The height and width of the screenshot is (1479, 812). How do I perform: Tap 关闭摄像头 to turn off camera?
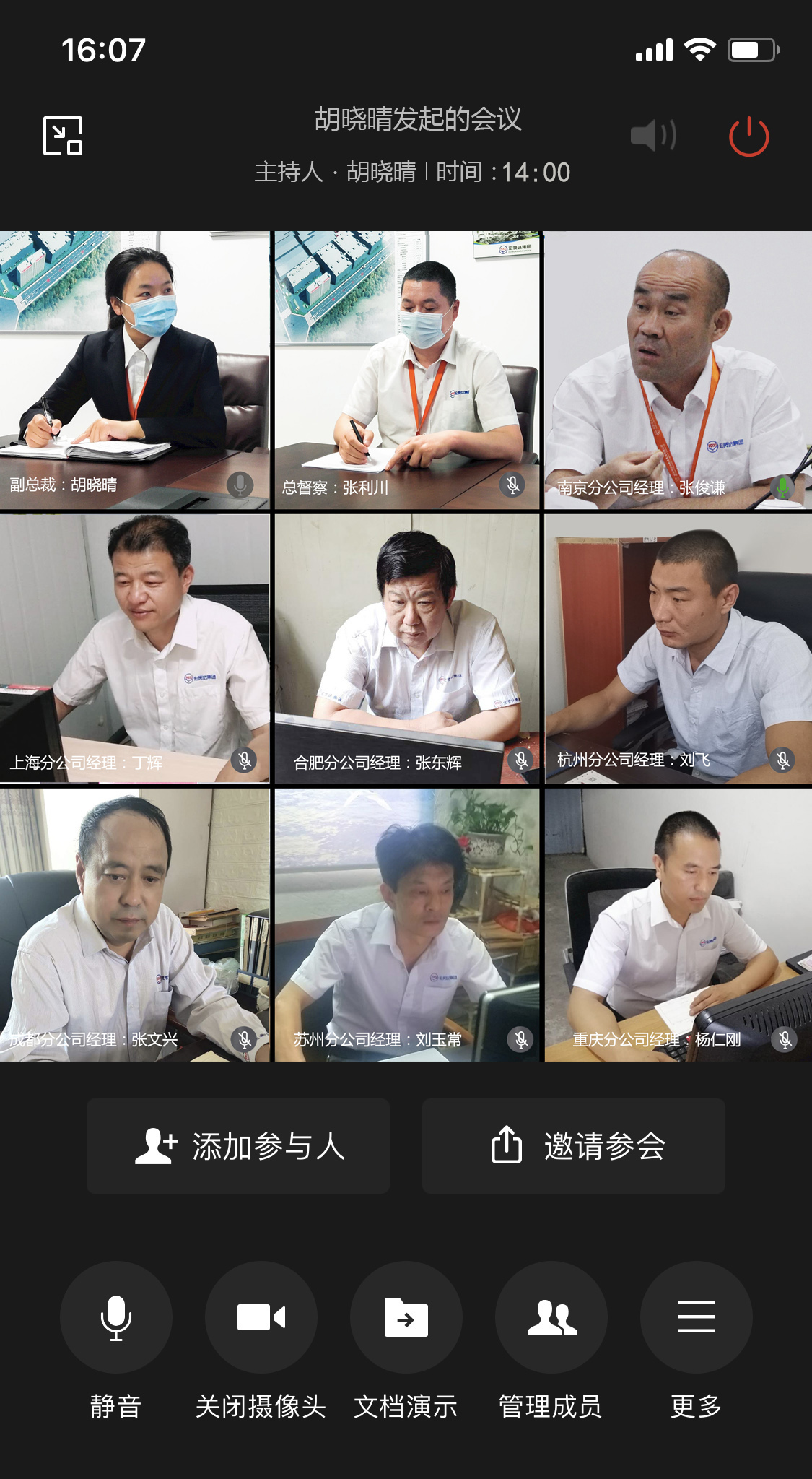(x=261, y=1317)
